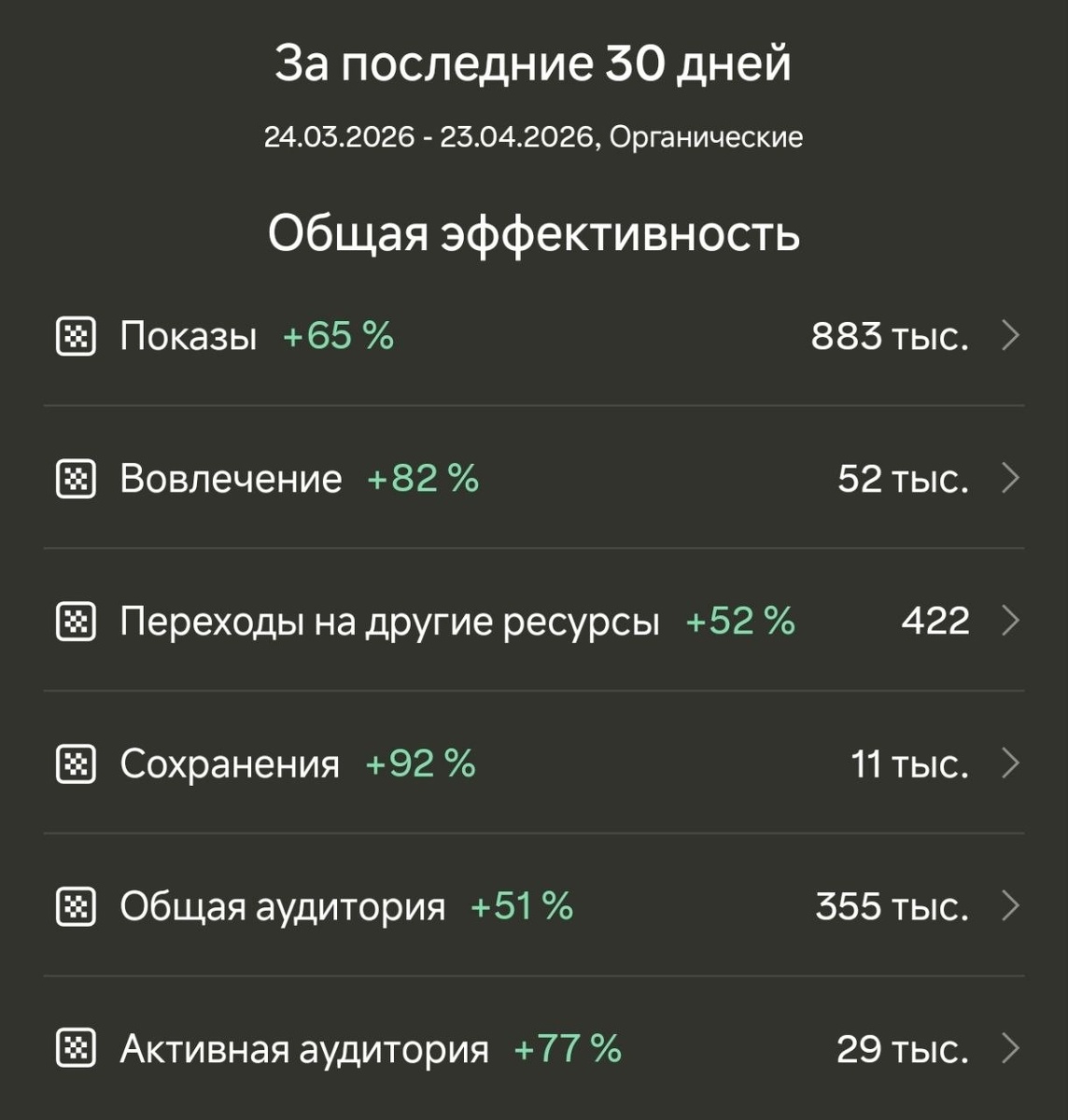Open Активная аудитория details
Viewport: 1068px width, 1120px height.
(533, 1049)
